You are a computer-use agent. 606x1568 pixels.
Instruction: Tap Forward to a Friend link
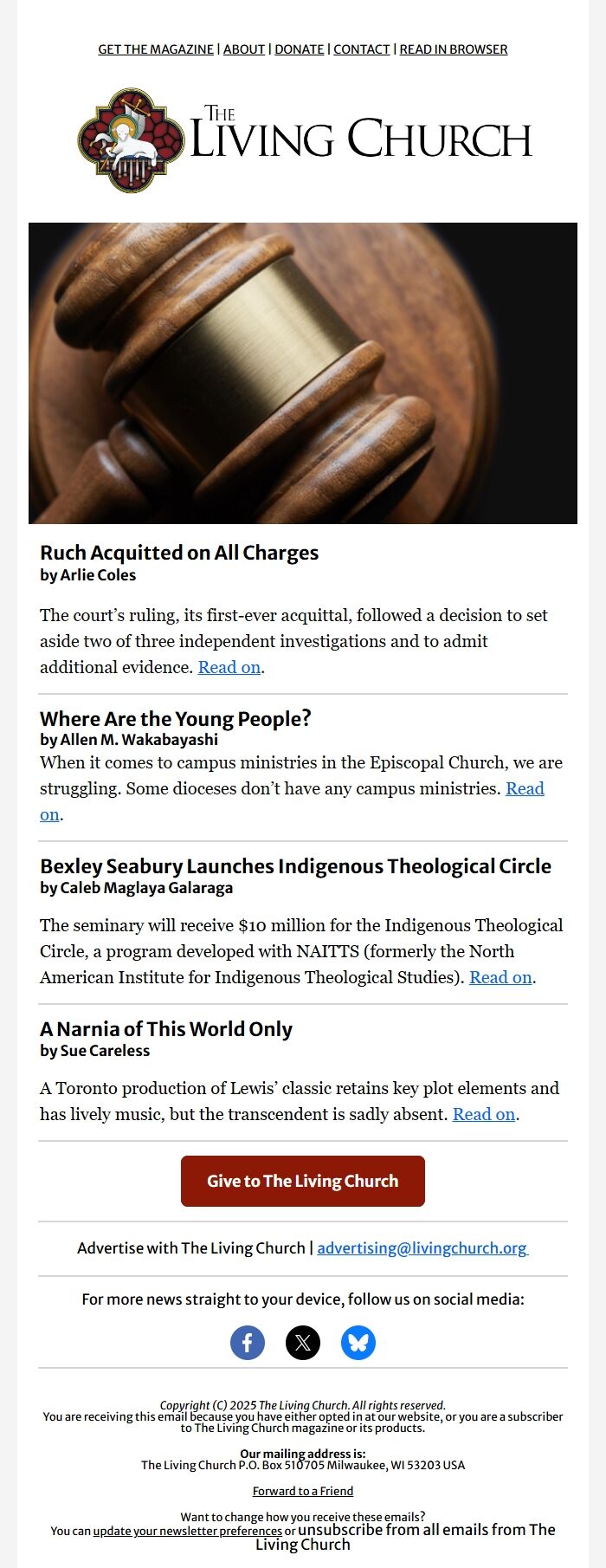pos(303,1491)
